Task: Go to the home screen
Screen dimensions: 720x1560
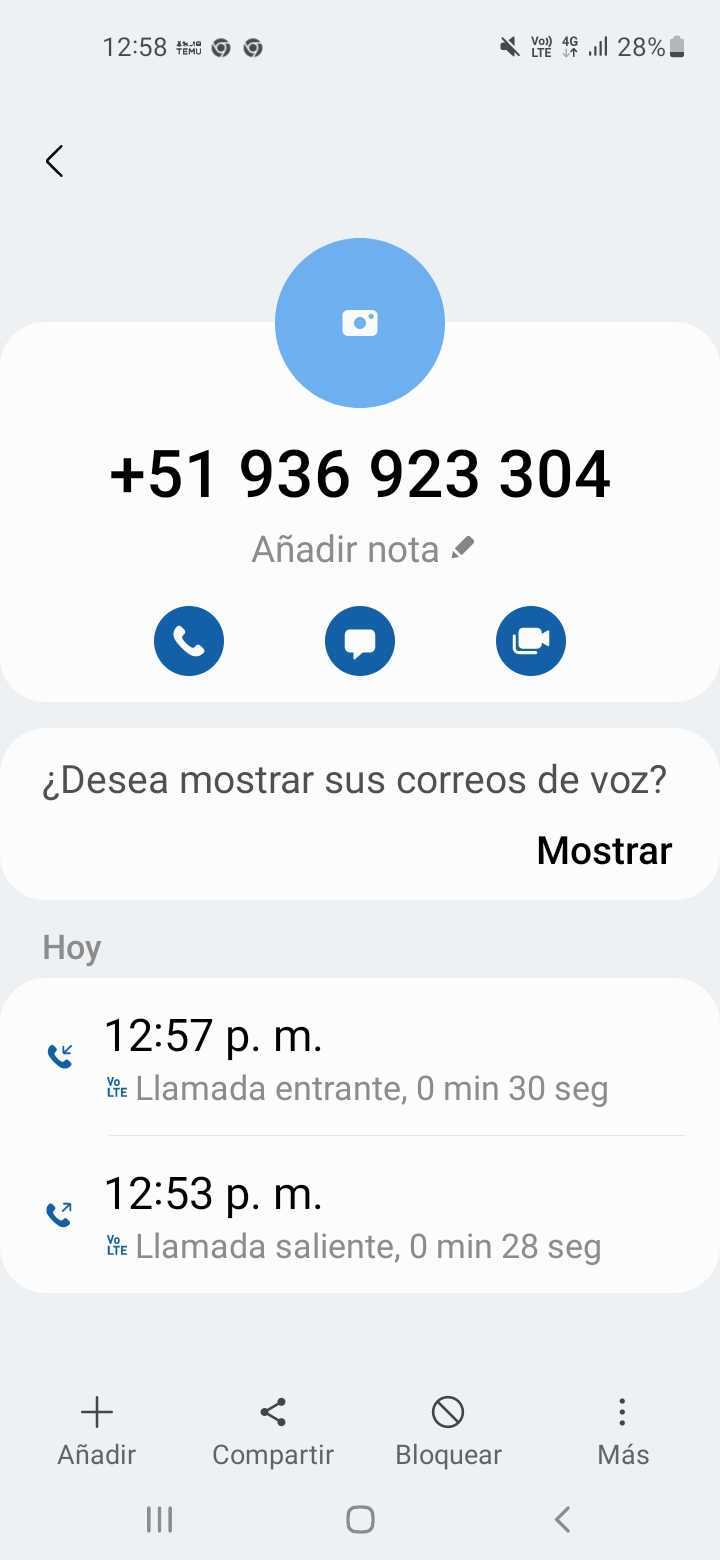Action: pos(360,1520)
